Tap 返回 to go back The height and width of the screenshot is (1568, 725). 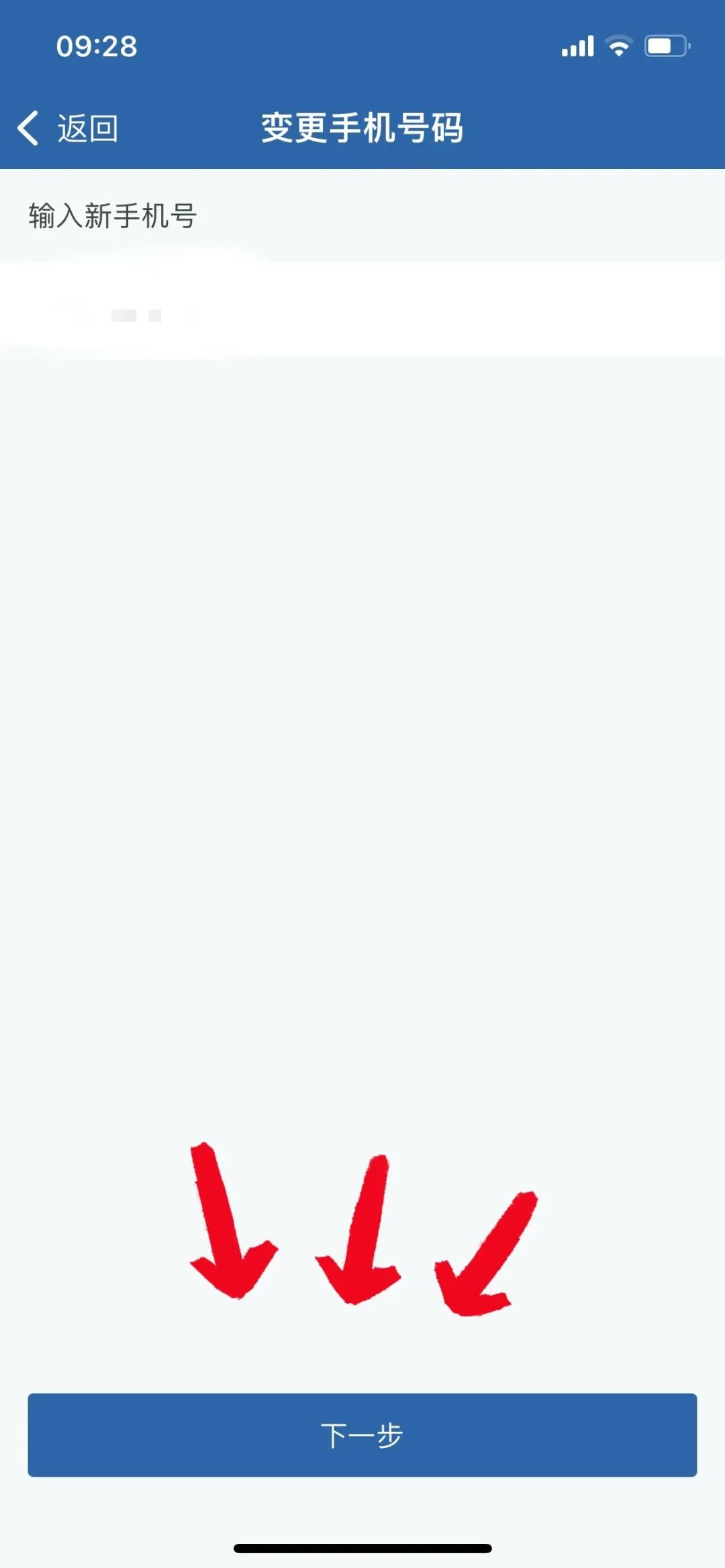click(68, 128)
